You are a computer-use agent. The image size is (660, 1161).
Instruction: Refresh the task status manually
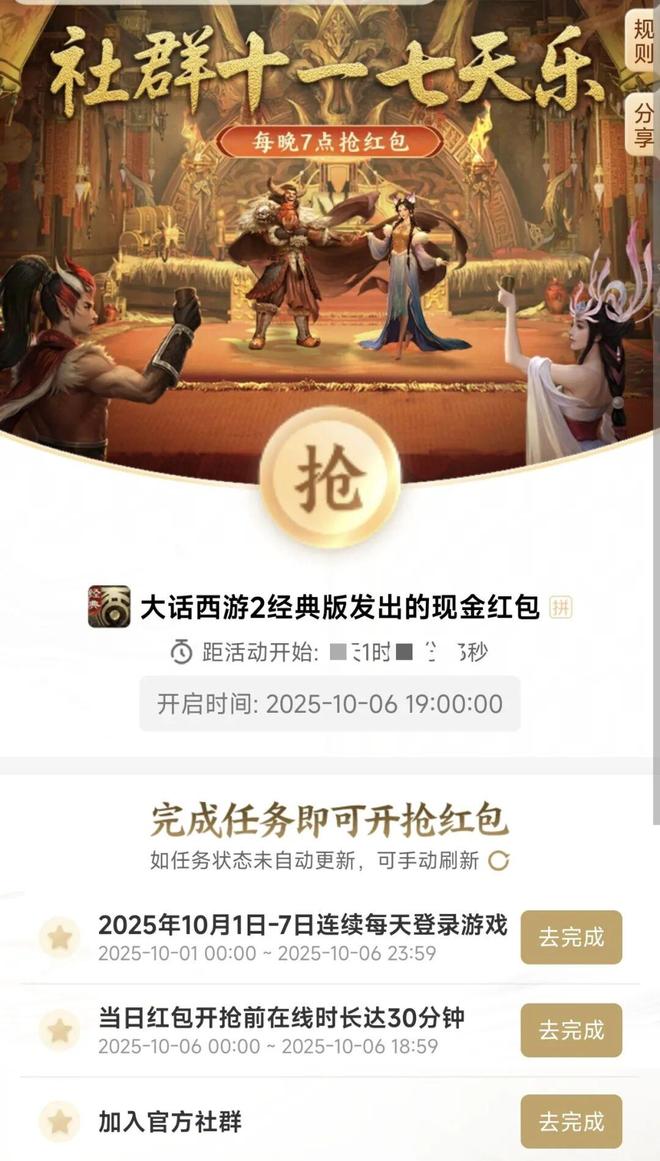pyautogui.click(x=499, y=861)
